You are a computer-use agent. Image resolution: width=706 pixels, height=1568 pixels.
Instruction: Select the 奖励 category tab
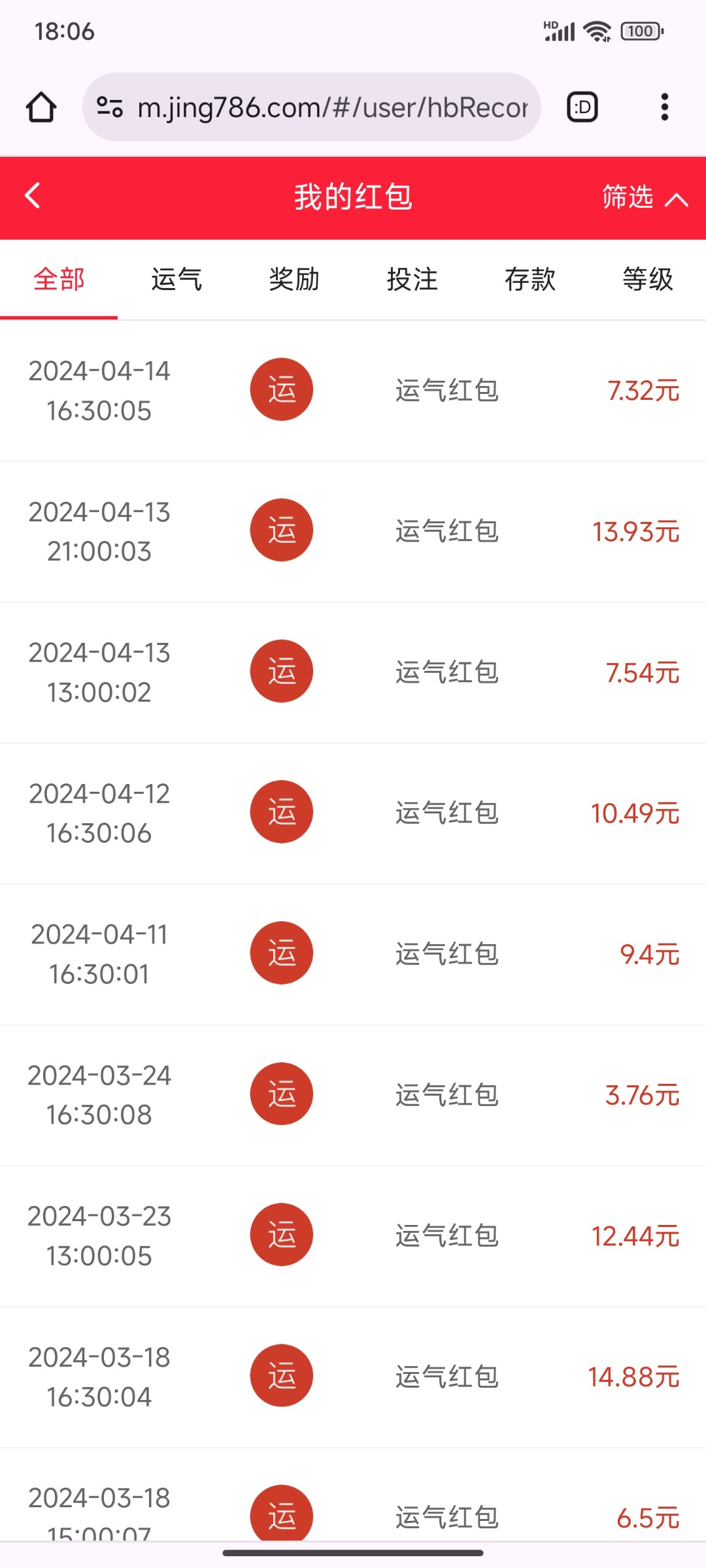[294, 279]
